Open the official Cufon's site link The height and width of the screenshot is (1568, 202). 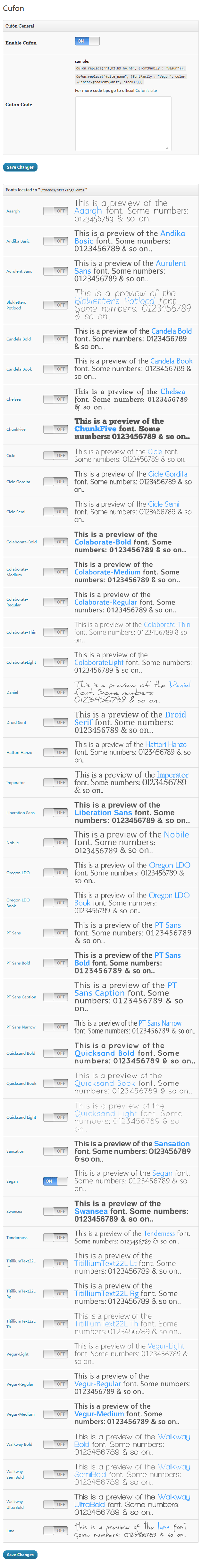click(145, 90)
